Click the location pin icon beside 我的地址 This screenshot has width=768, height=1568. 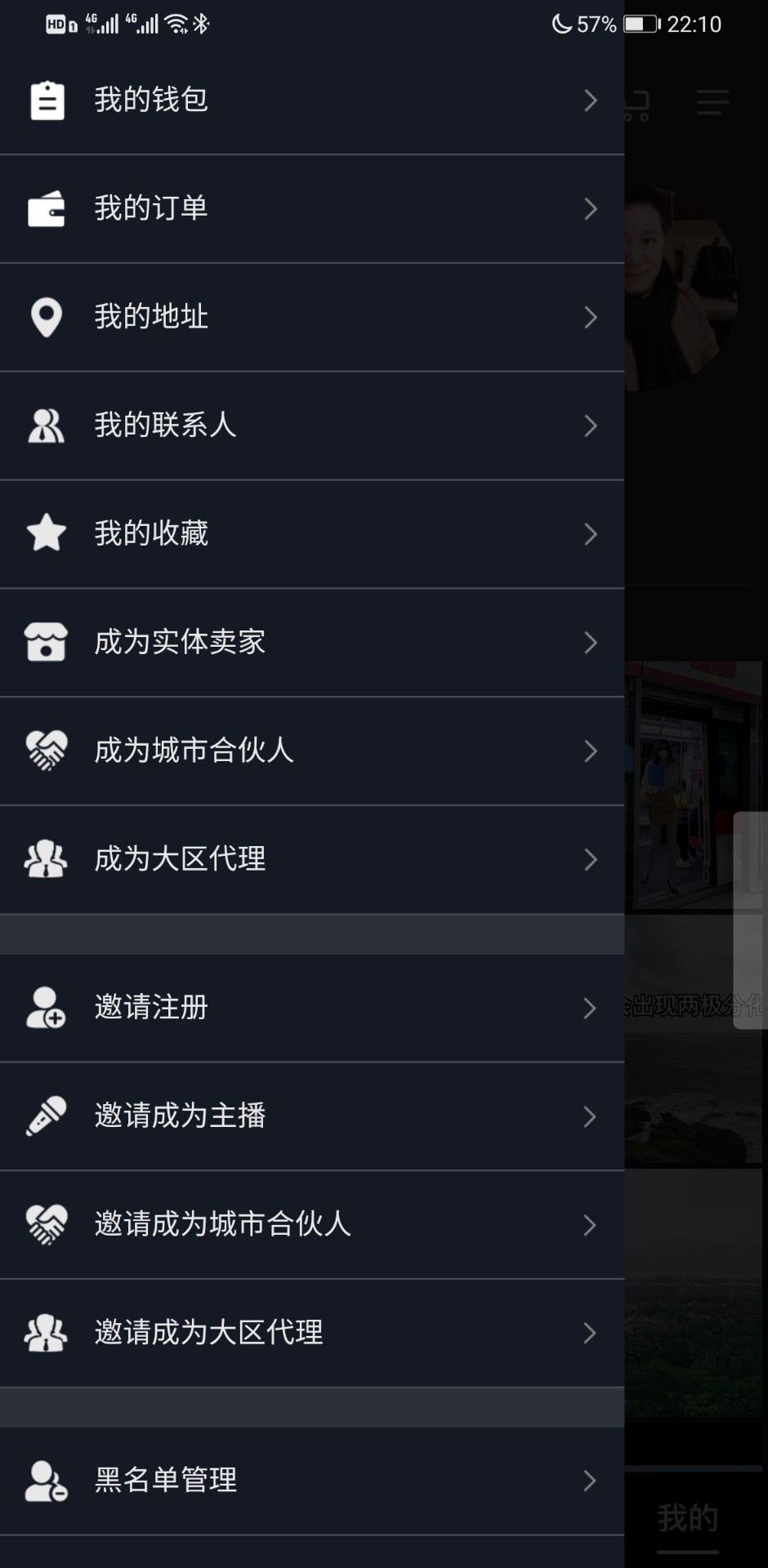[47, 317]
